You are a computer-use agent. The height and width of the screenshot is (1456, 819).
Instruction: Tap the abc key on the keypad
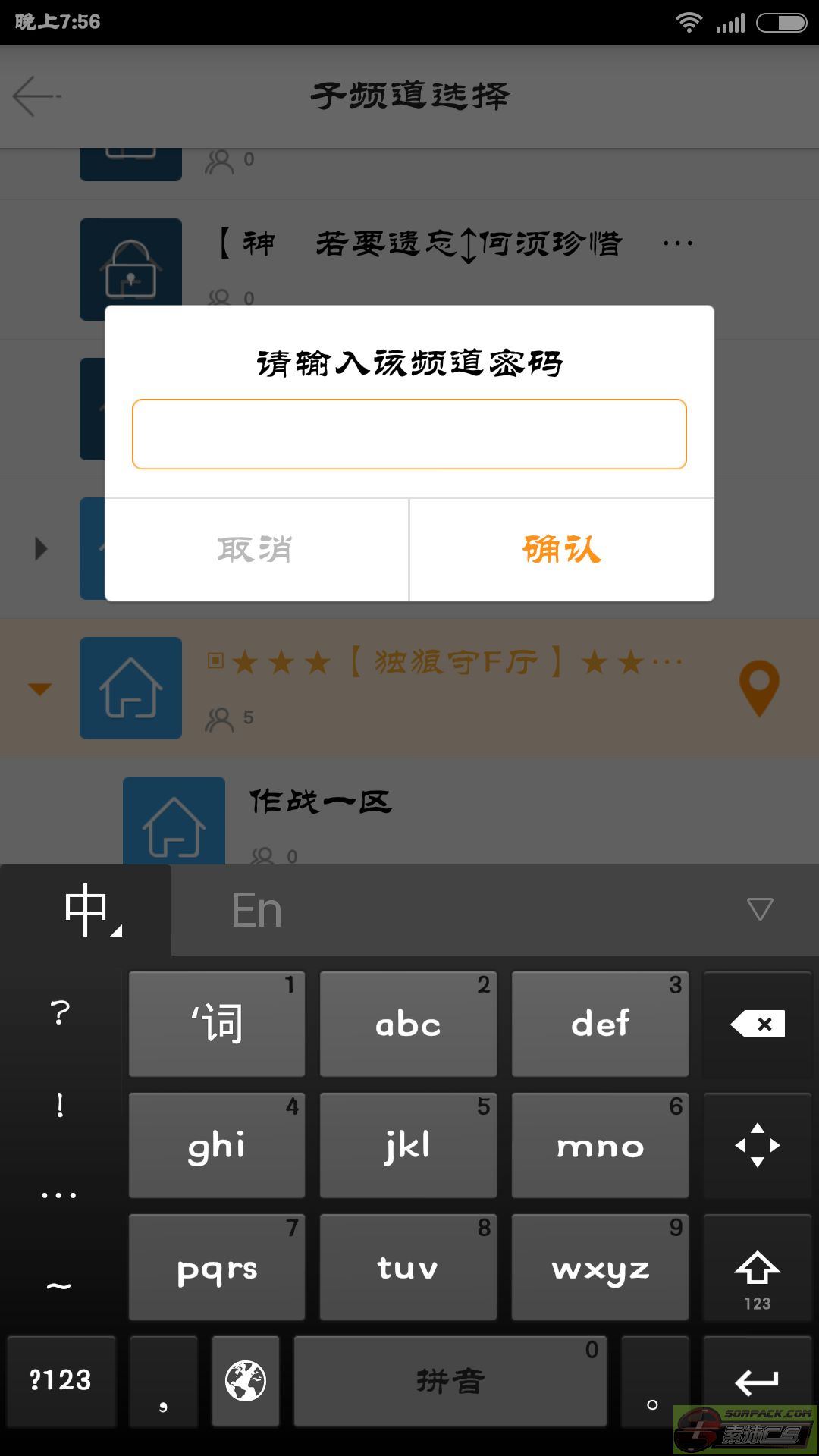click(x=408, y=1024)
